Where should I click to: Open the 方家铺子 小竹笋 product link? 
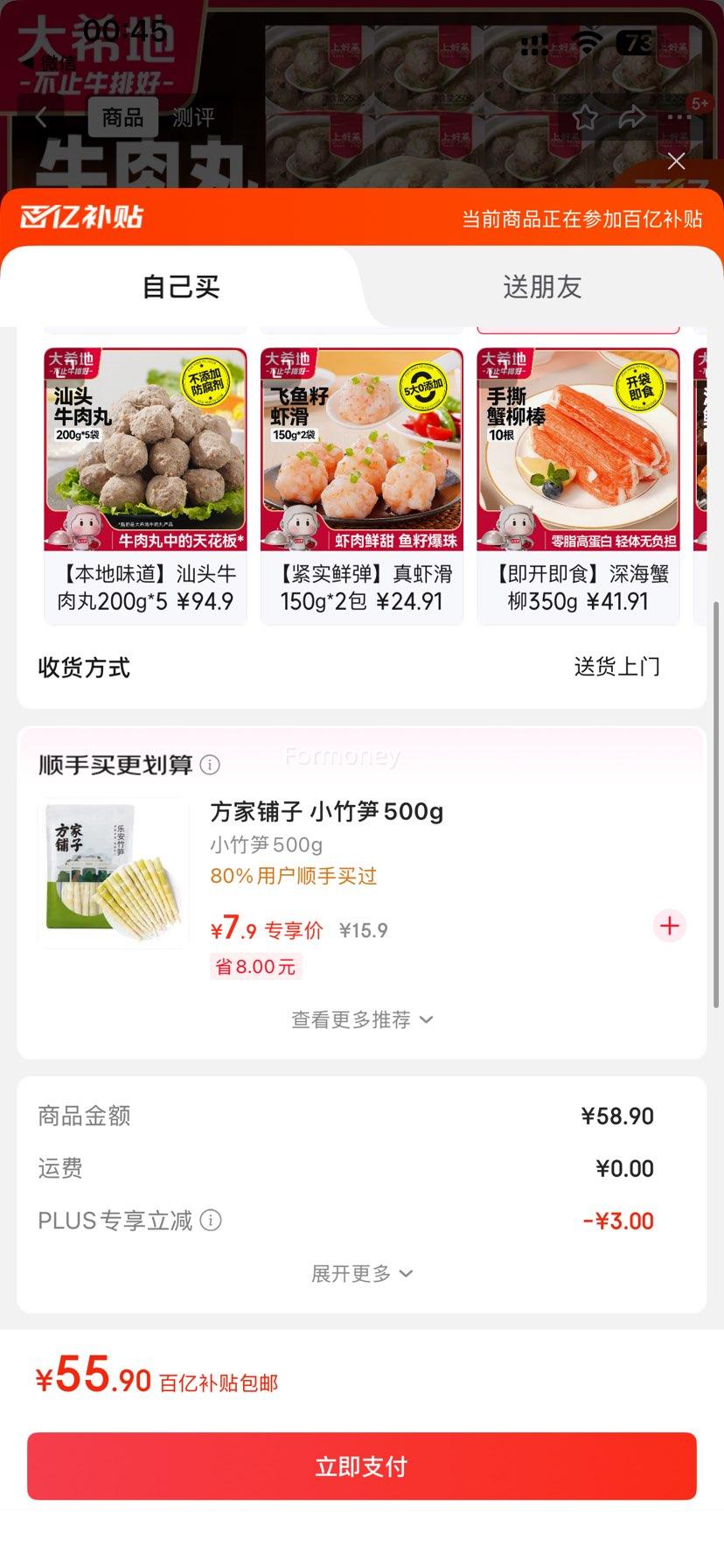(325, 811)
